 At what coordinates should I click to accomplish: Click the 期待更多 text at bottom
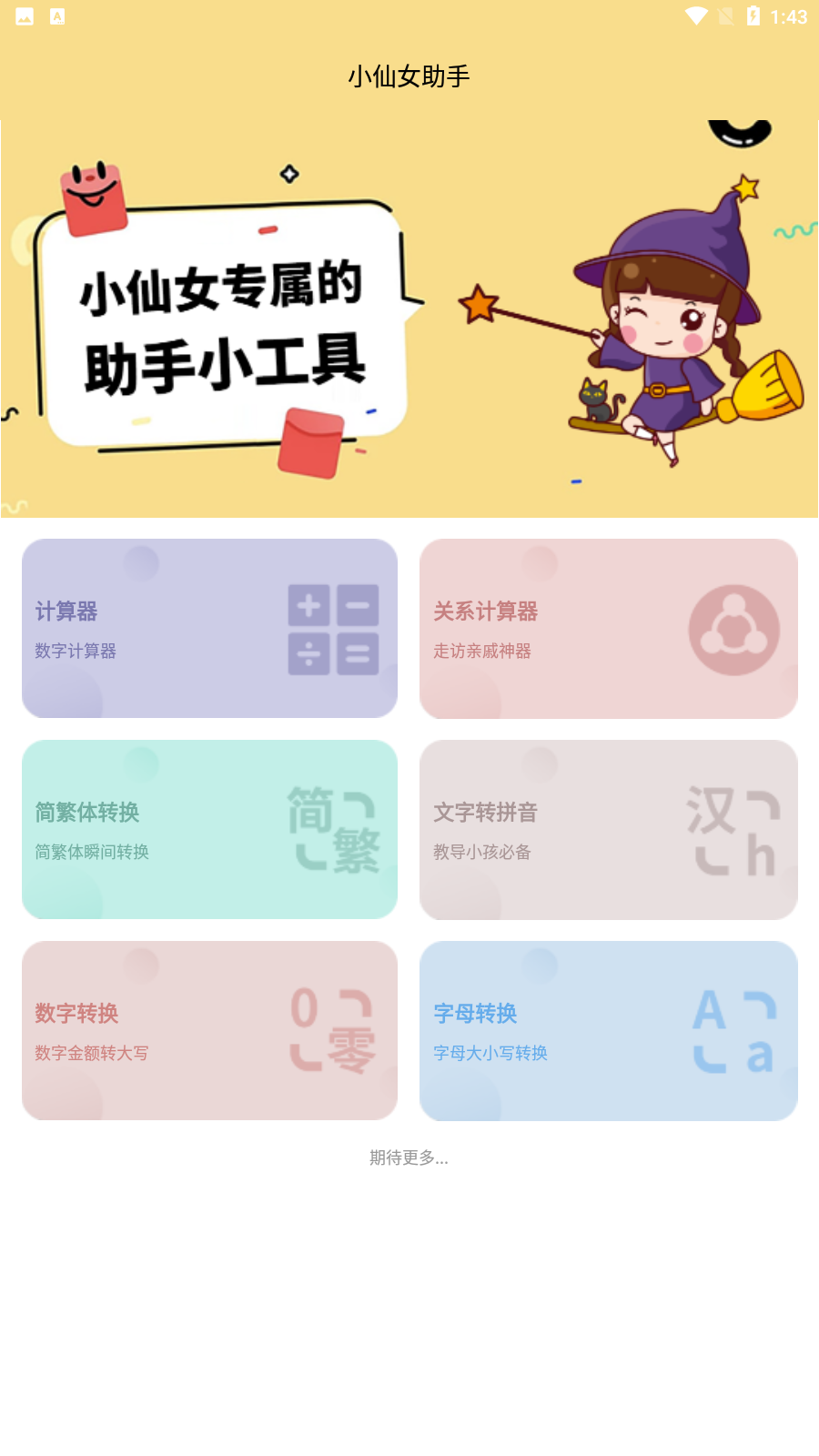pos(408,1159)
